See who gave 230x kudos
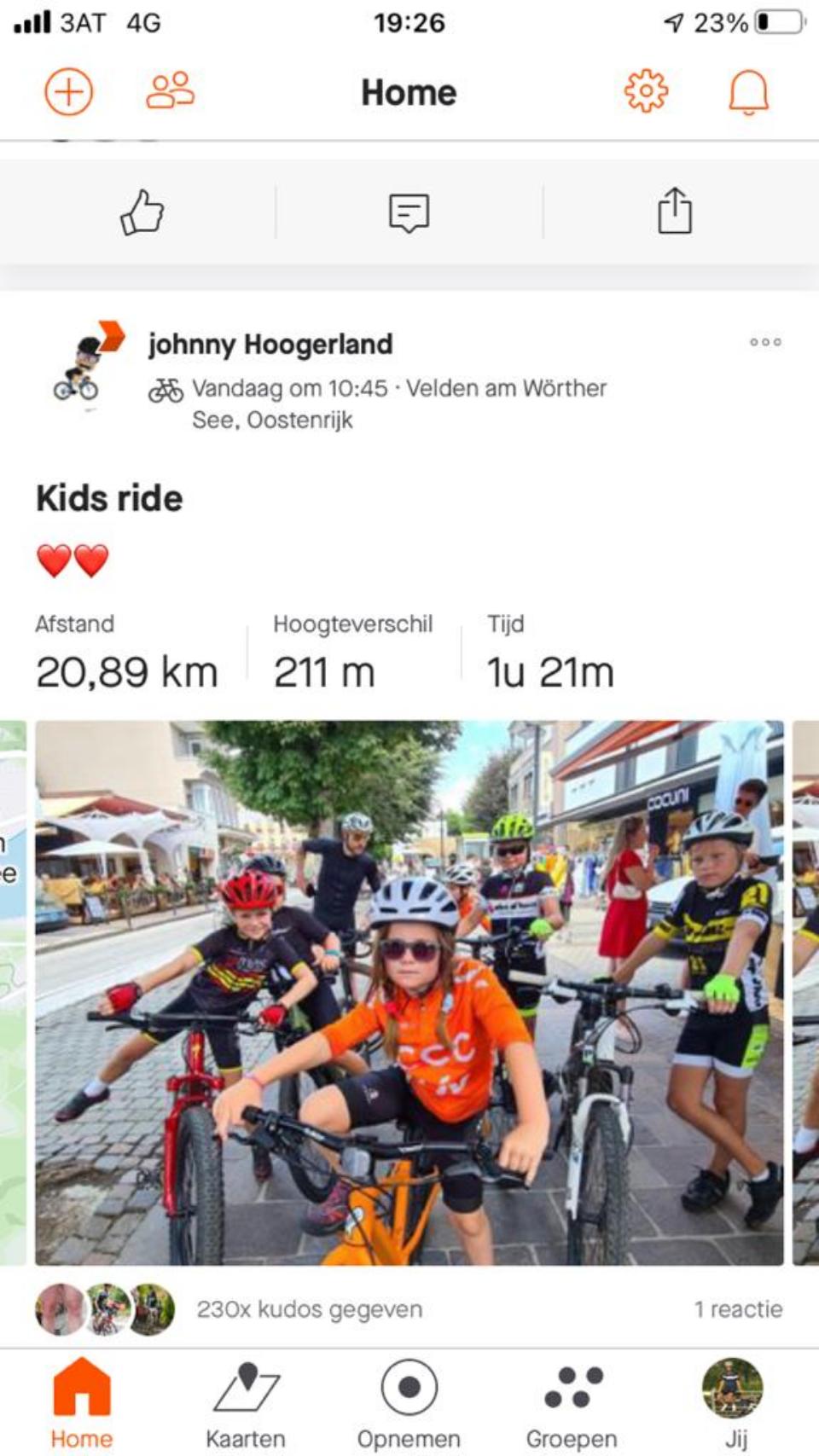 pyautogui.click(x=309, y=1309)
